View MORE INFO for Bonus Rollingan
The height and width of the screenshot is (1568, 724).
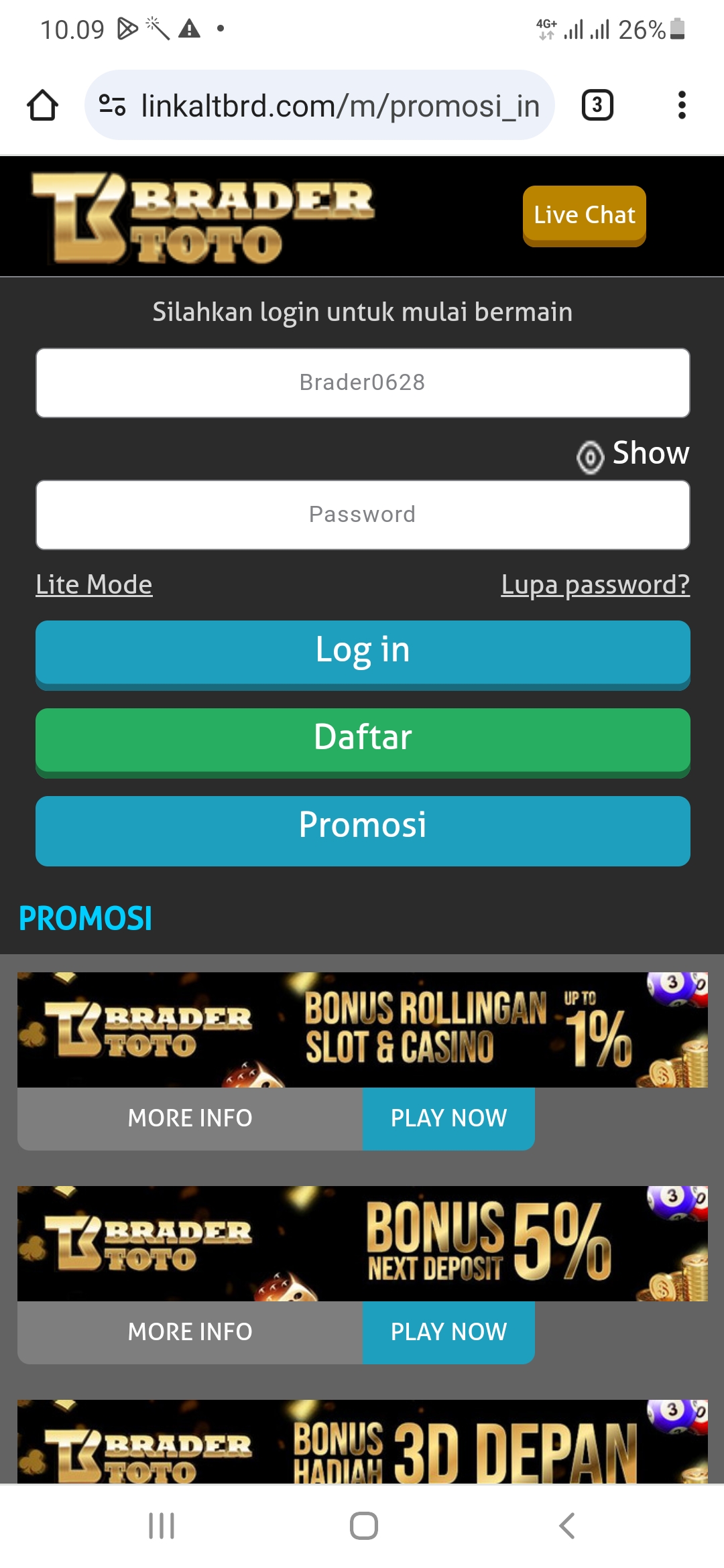point(190,1118)
